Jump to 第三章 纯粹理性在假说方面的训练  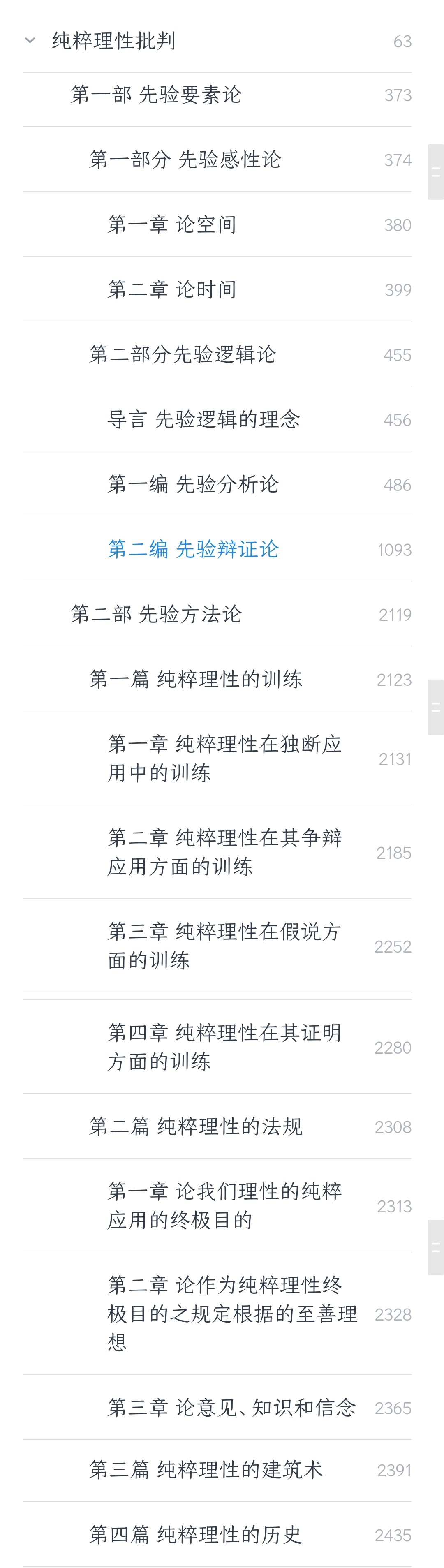(224, 946)
